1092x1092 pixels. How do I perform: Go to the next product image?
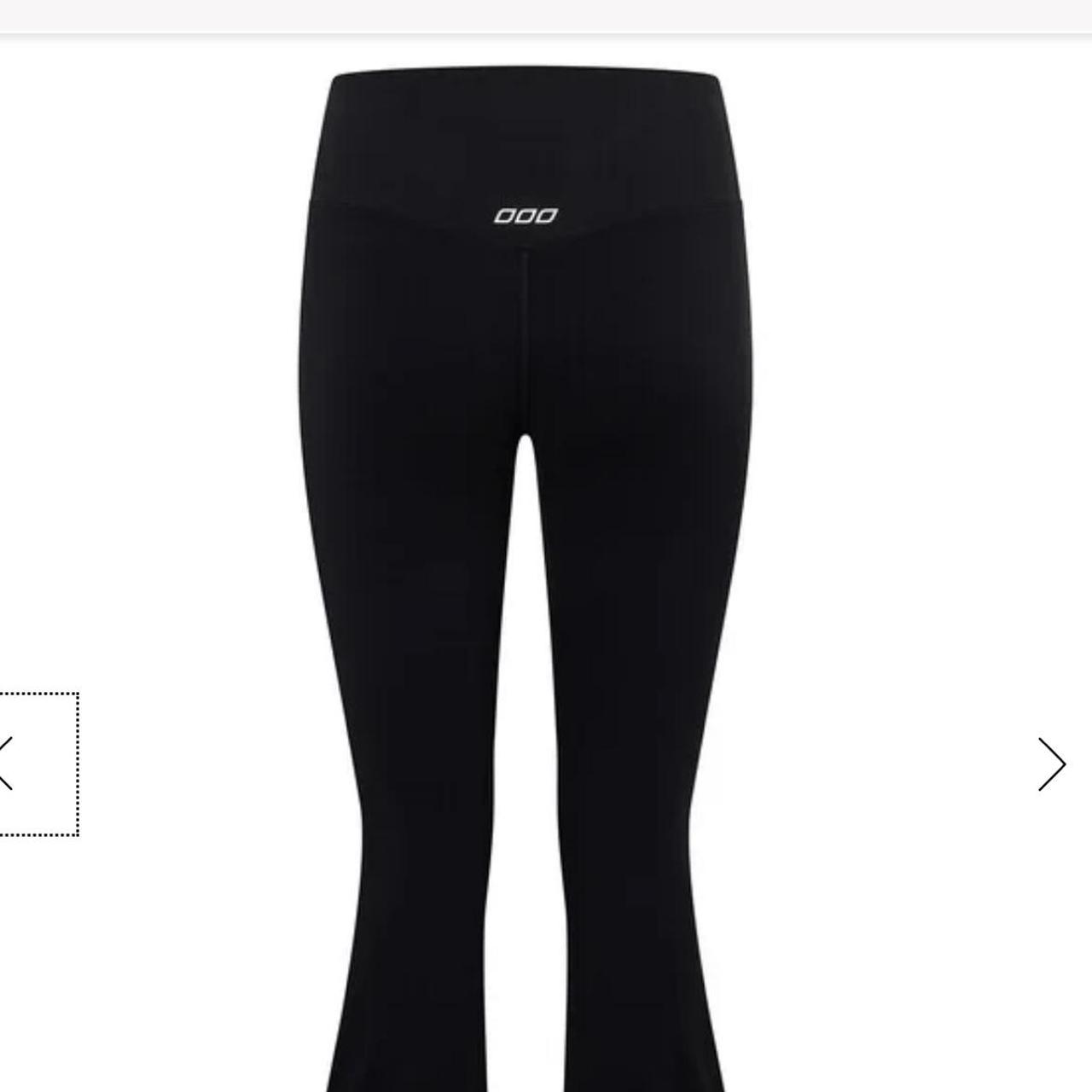click(x=1051, y=764)
